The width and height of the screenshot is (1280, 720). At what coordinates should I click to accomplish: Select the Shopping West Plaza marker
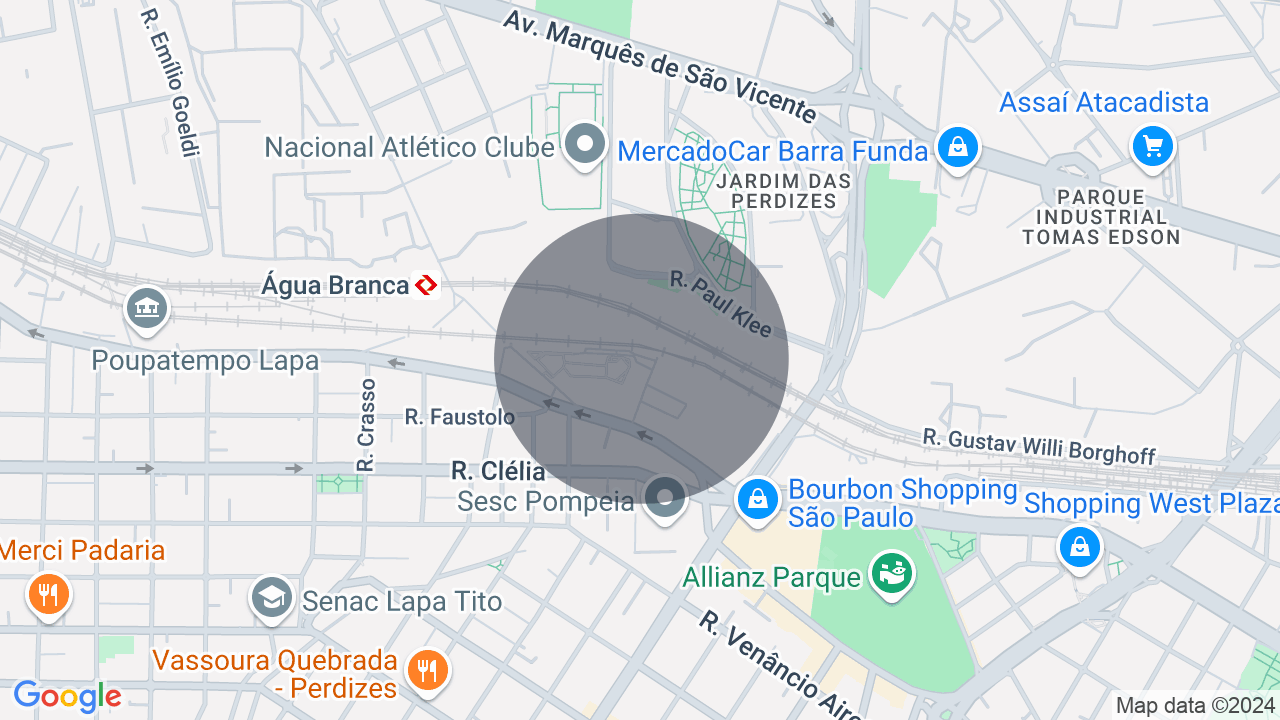(1080, 547)
